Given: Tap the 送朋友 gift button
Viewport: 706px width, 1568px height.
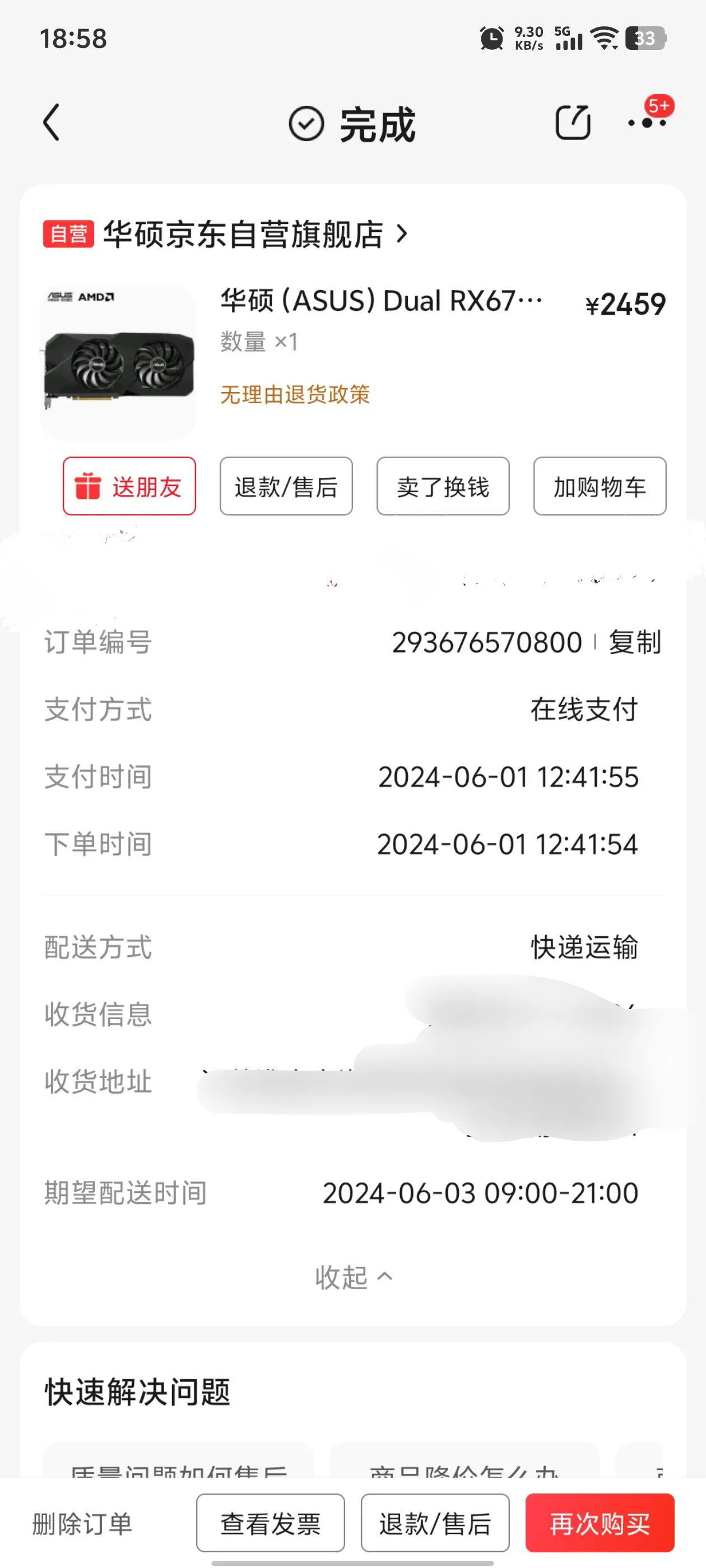Looking at the screenshot, I should [x=129, y=486].
